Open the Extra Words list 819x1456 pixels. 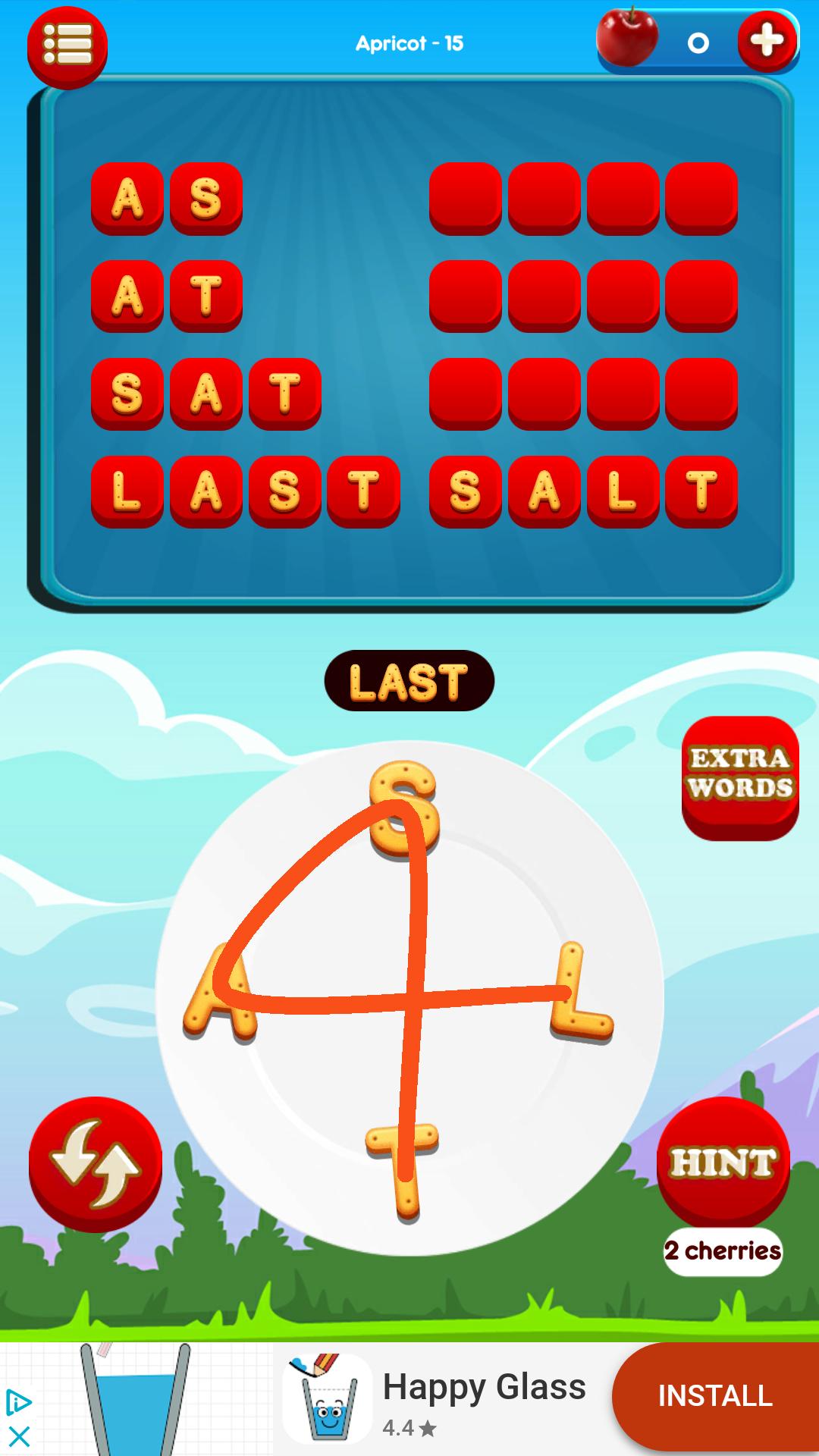(740, 777)
